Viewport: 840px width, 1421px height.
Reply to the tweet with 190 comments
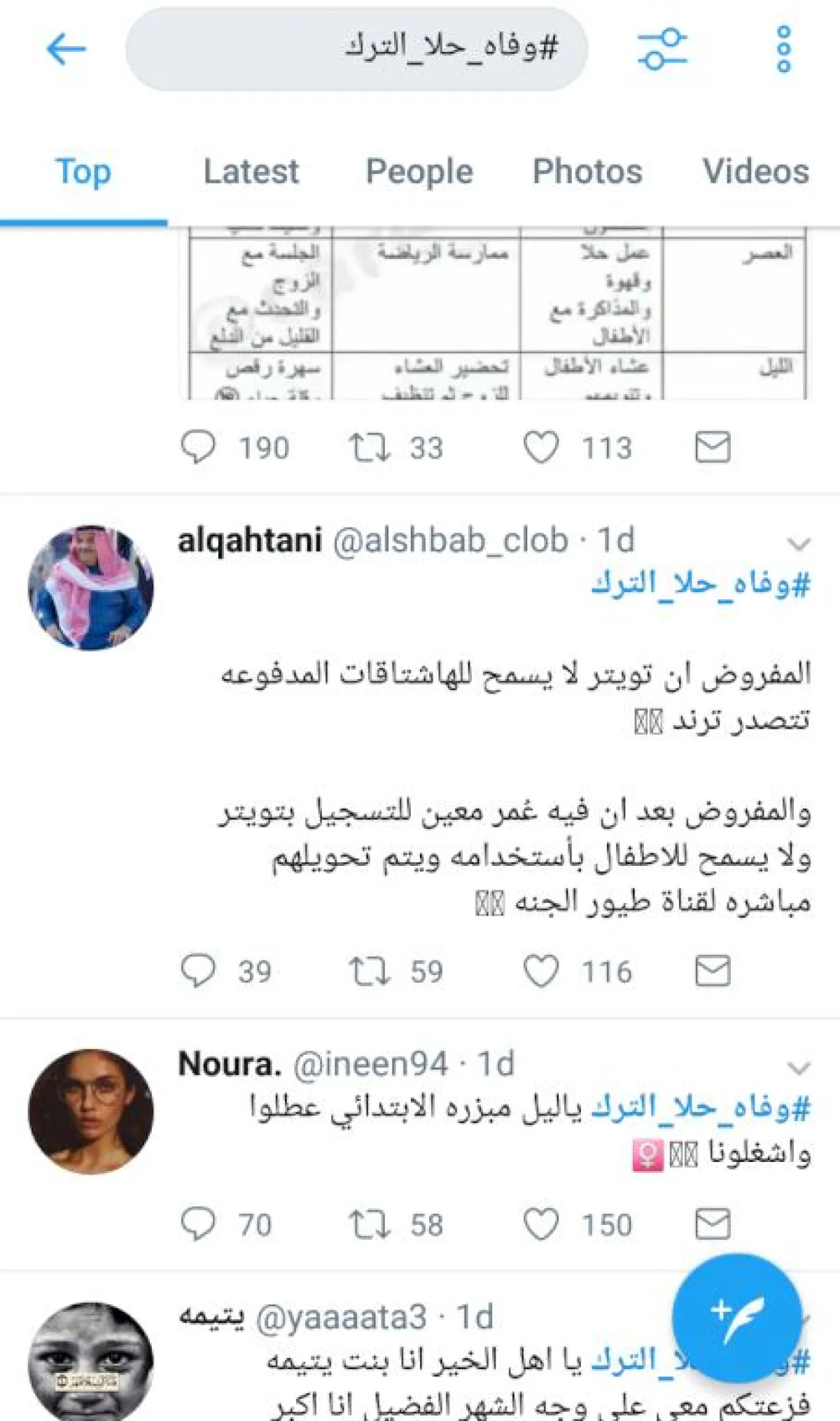tap(198, 447)
